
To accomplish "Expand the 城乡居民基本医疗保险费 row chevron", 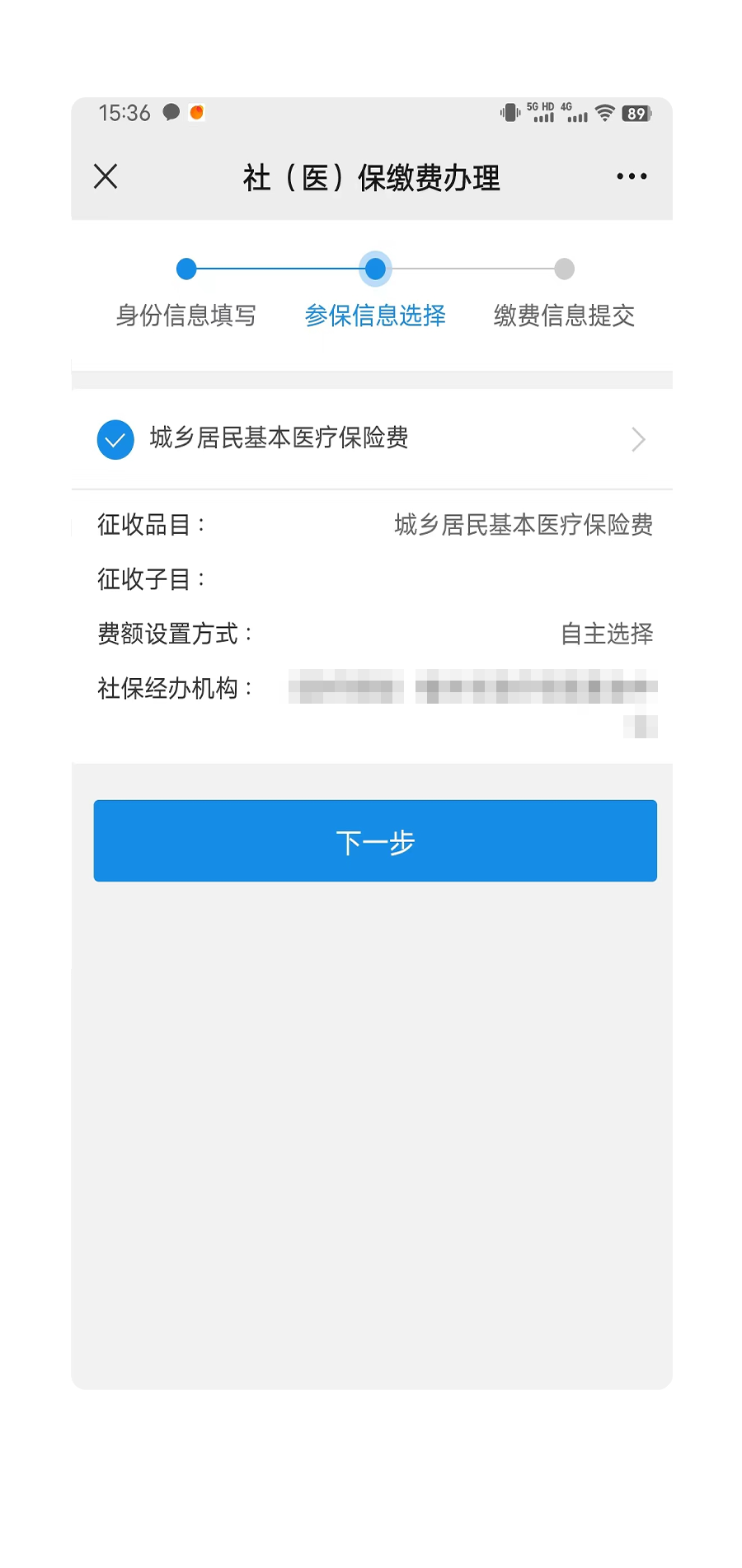I will click(x=638, y=439).
